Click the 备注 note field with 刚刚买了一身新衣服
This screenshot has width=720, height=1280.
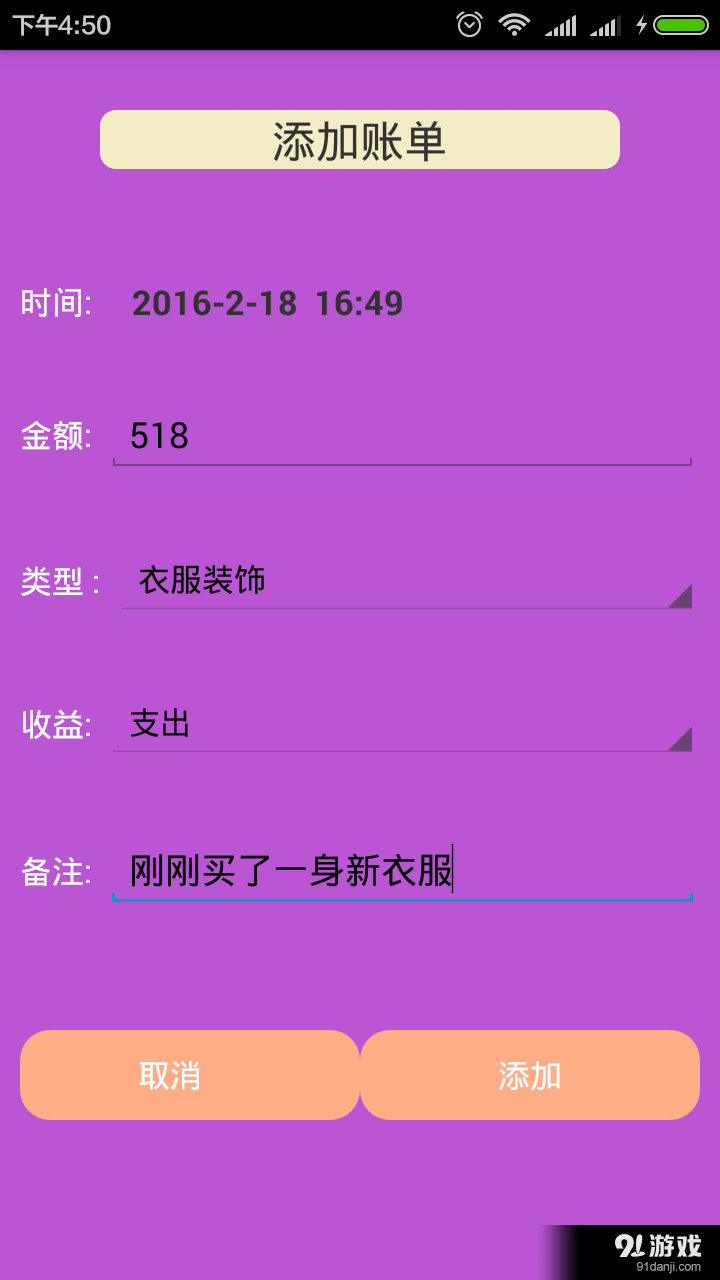400,869
